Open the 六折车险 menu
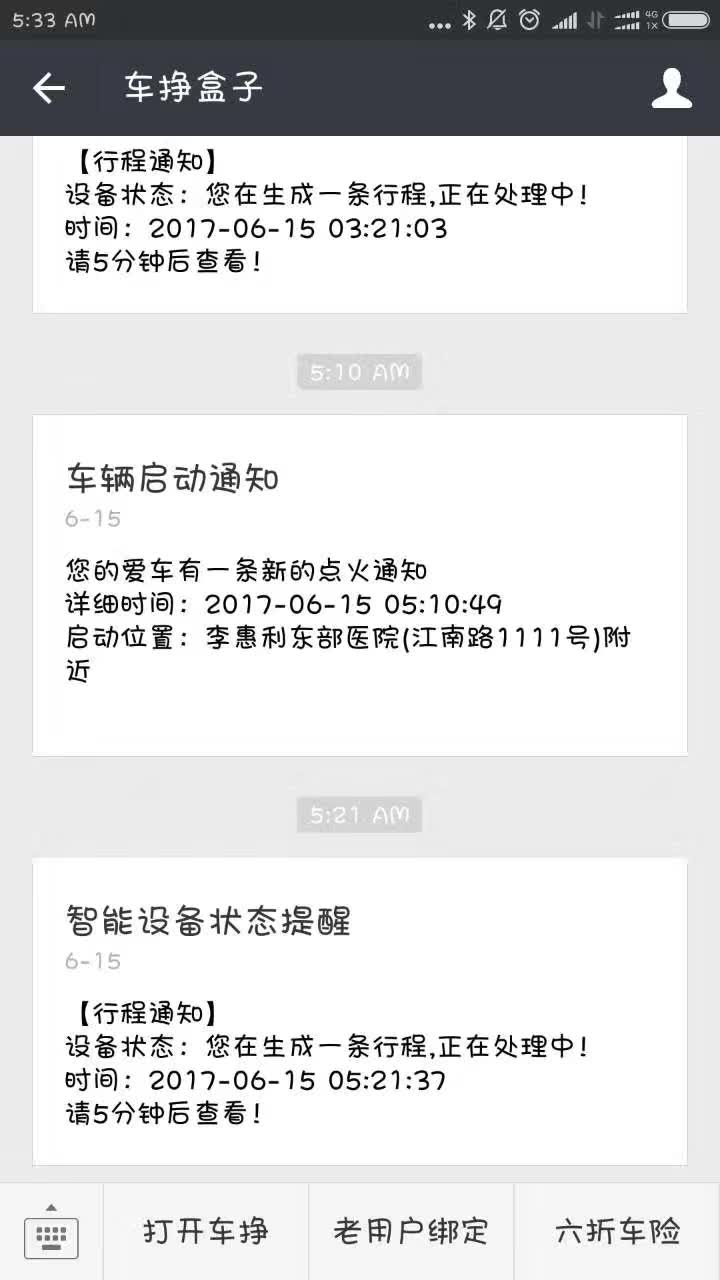The height and width of the screenshot is (1280, 720). point(617,1232)
